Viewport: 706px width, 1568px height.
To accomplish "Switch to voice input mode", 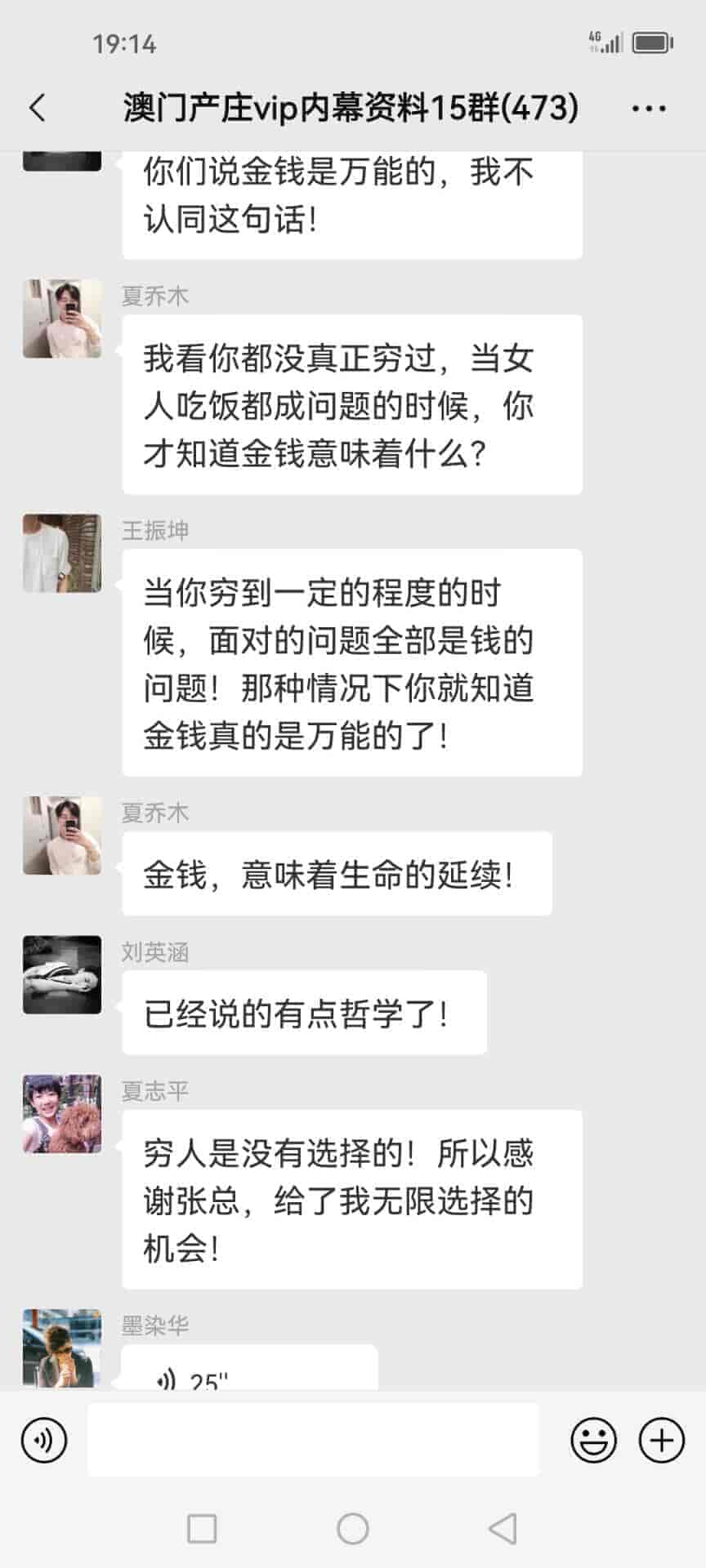I will click(44, 1440).
